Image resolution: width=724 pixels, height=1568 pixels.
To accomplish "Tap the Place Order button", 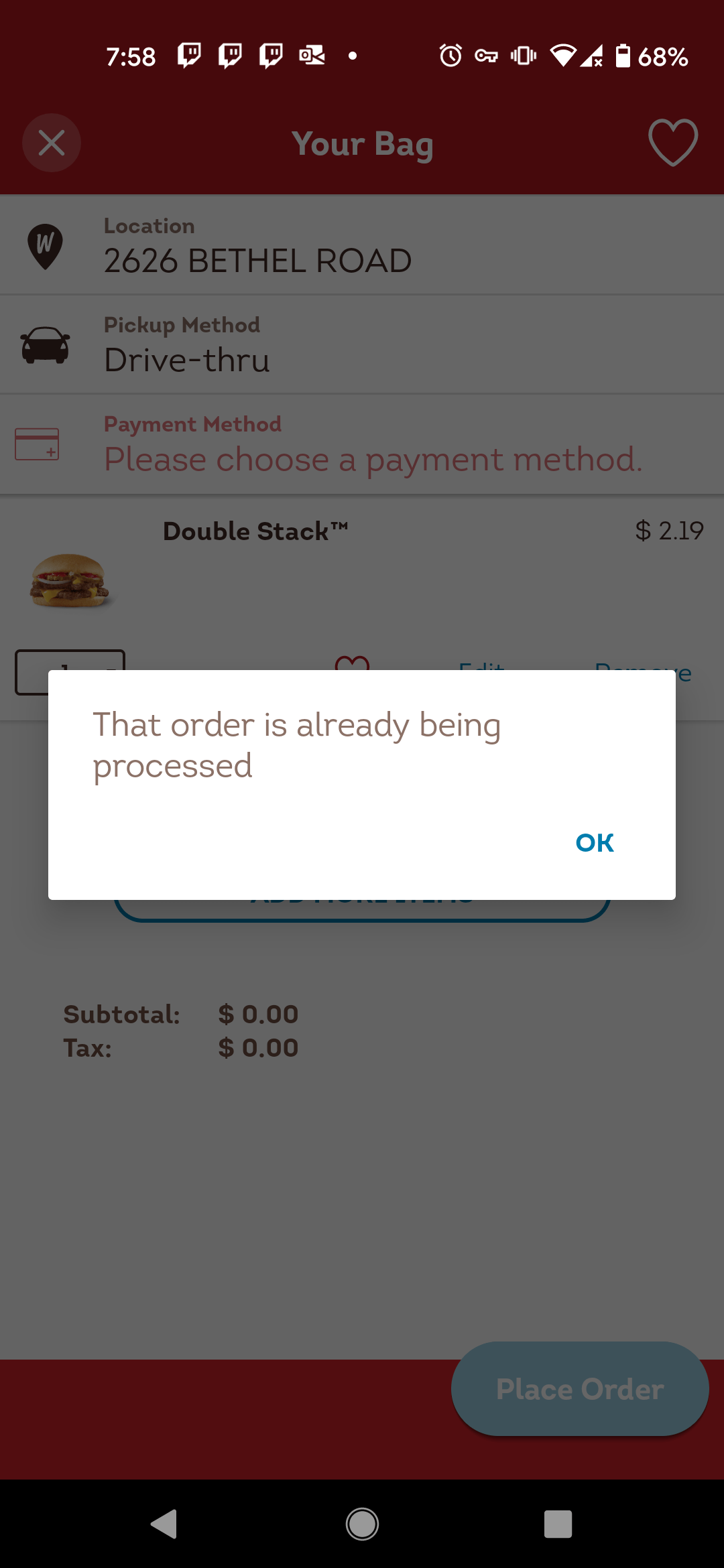I will click(578, 1389).
